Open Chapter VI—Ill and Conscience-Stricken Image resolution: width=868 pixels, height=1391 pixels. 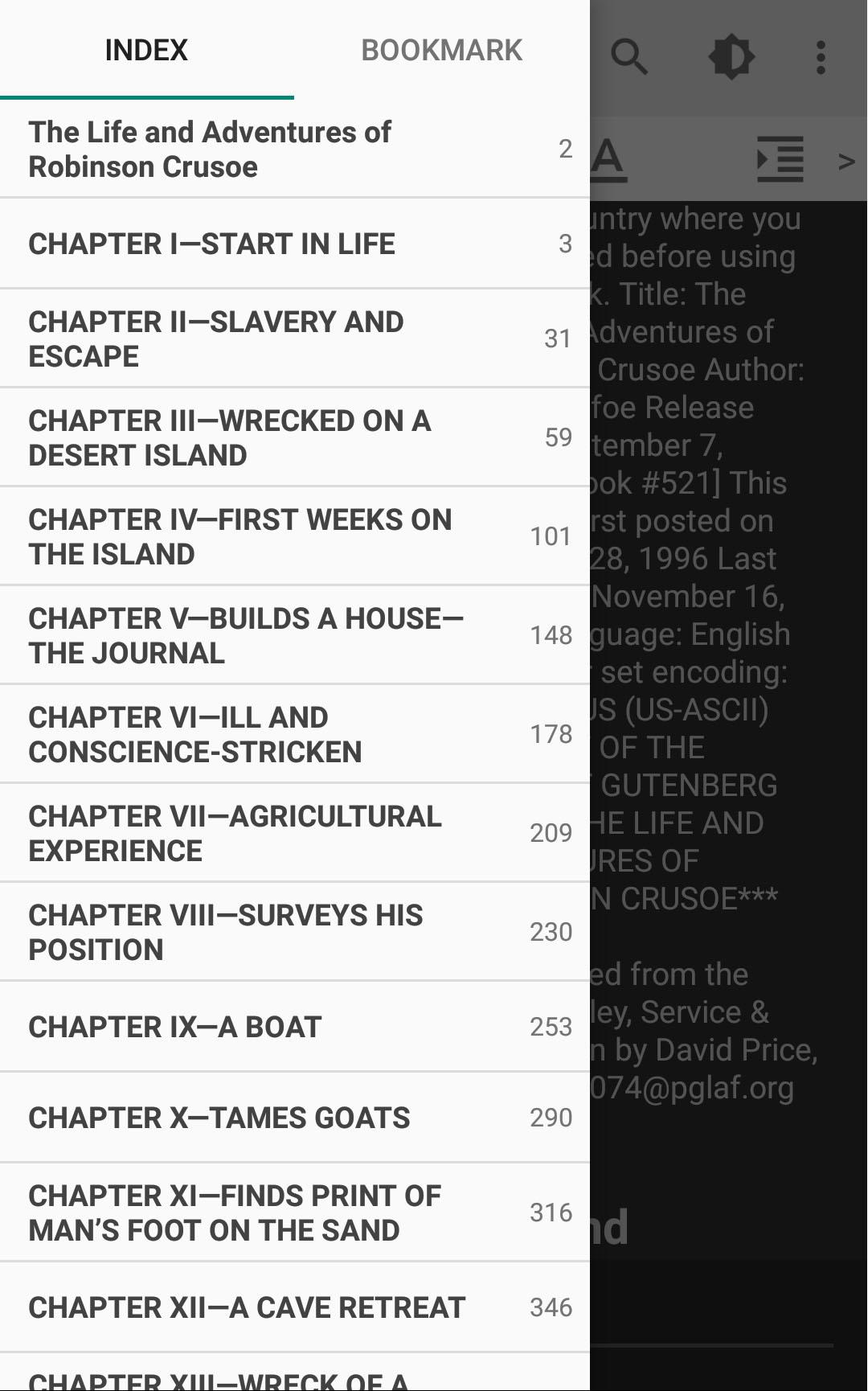tap(294, 734)
